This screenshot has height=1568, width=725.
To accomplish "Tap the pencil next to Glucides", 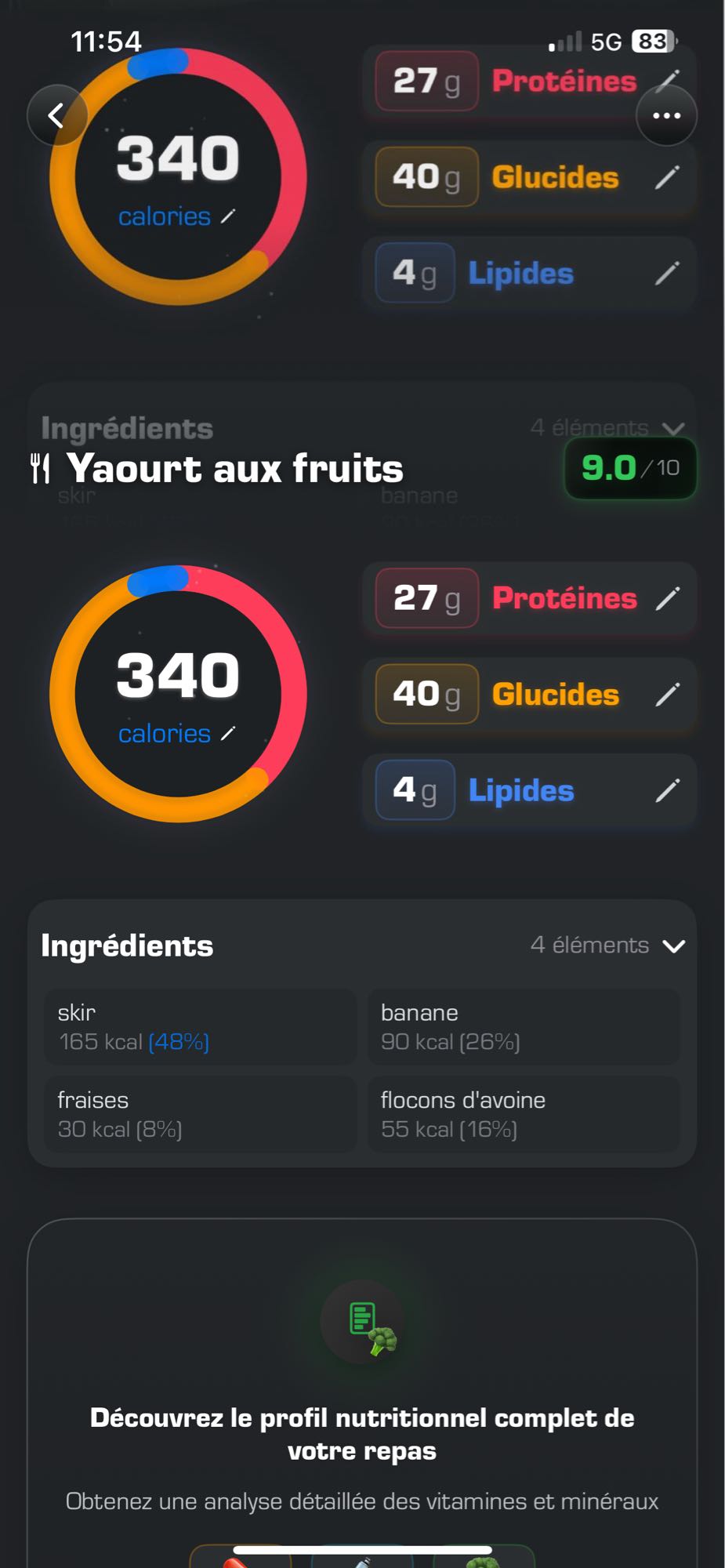I will tap(668, 694).
